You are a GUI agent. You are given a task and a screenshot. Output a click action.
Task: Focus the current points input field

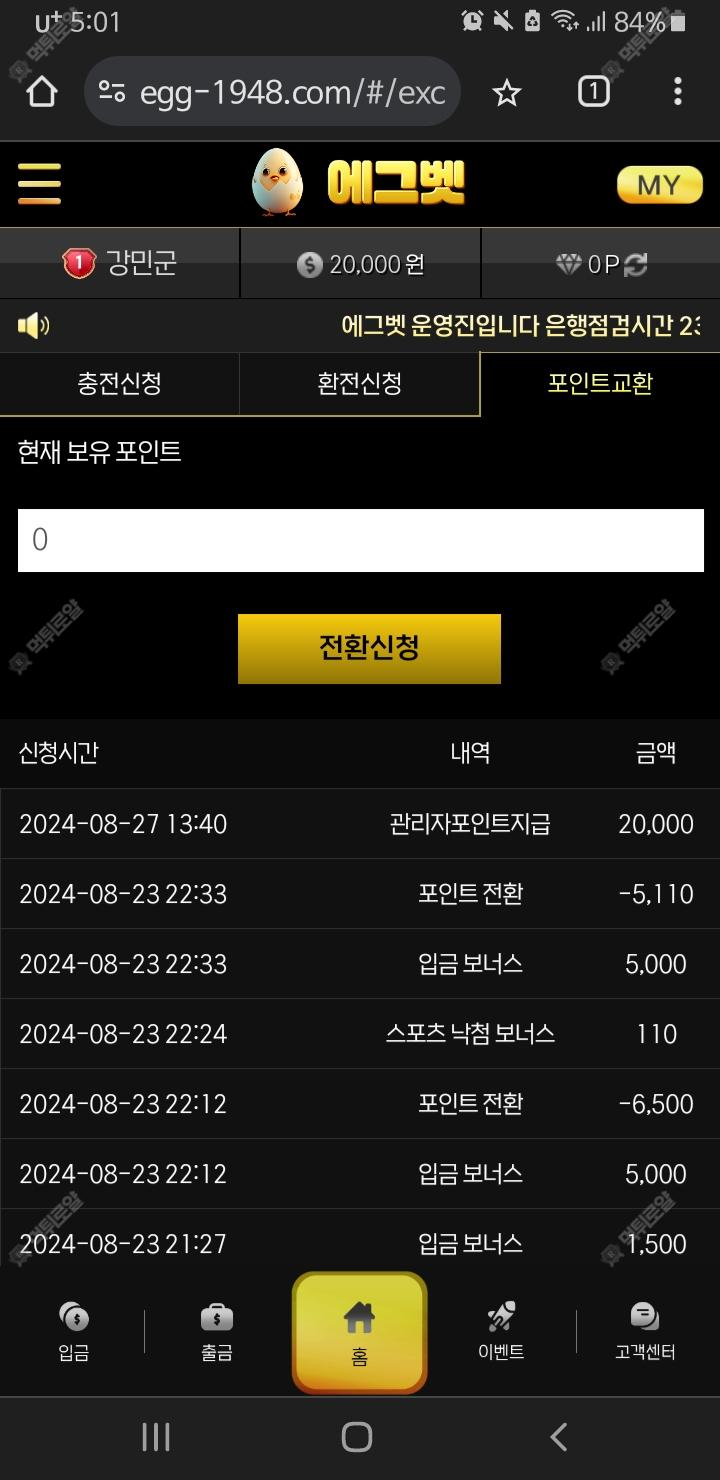tap(360, 540)
